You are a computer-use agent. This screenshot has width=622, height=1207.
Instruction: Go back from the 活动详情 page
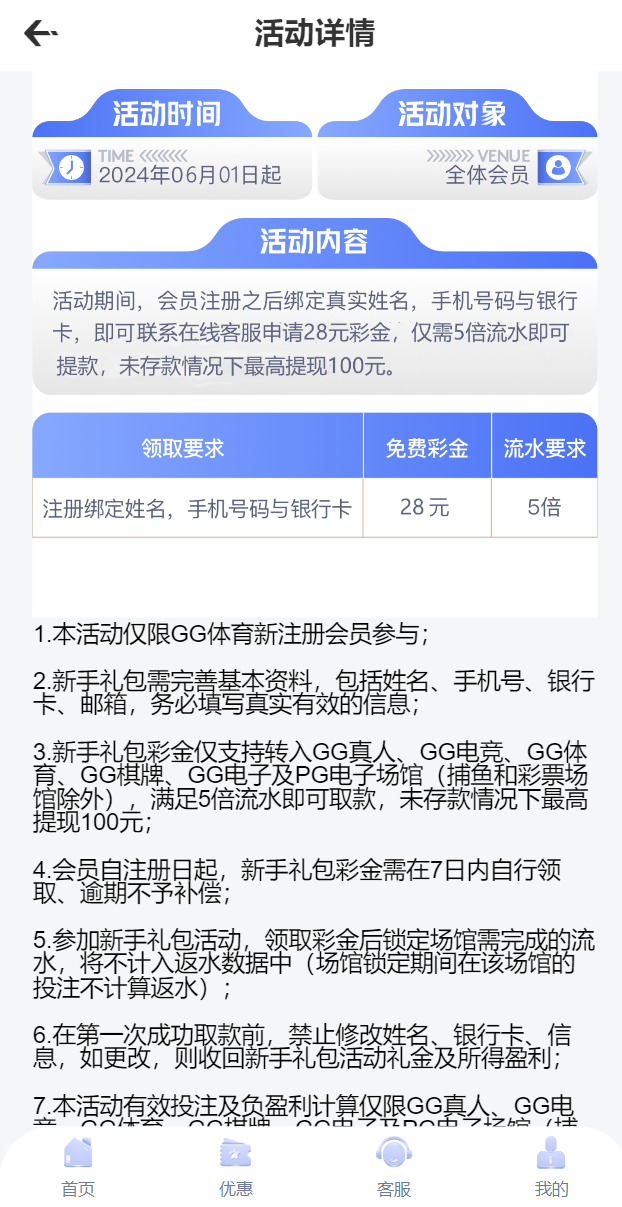click(40, 33)
